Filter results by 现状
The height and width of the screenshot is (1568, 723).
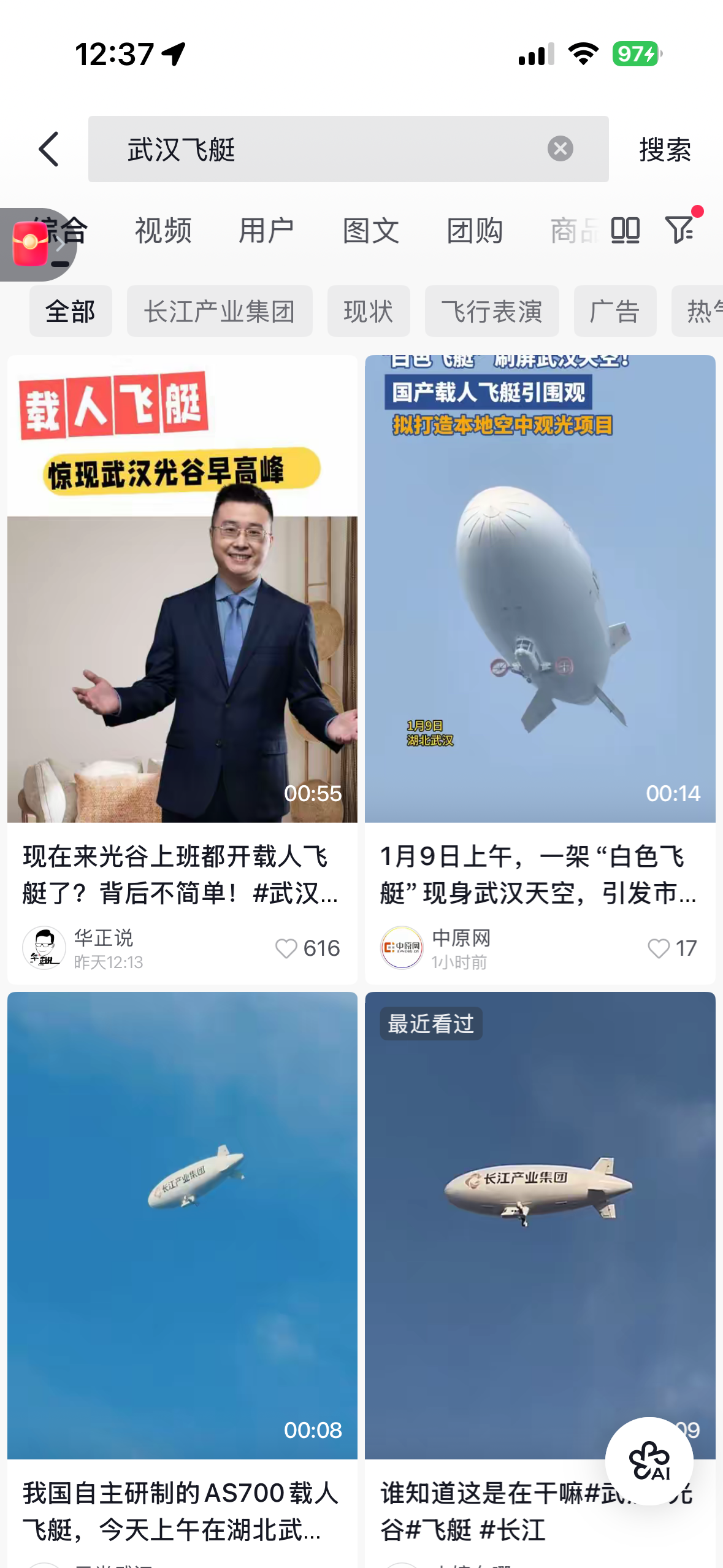369,312
